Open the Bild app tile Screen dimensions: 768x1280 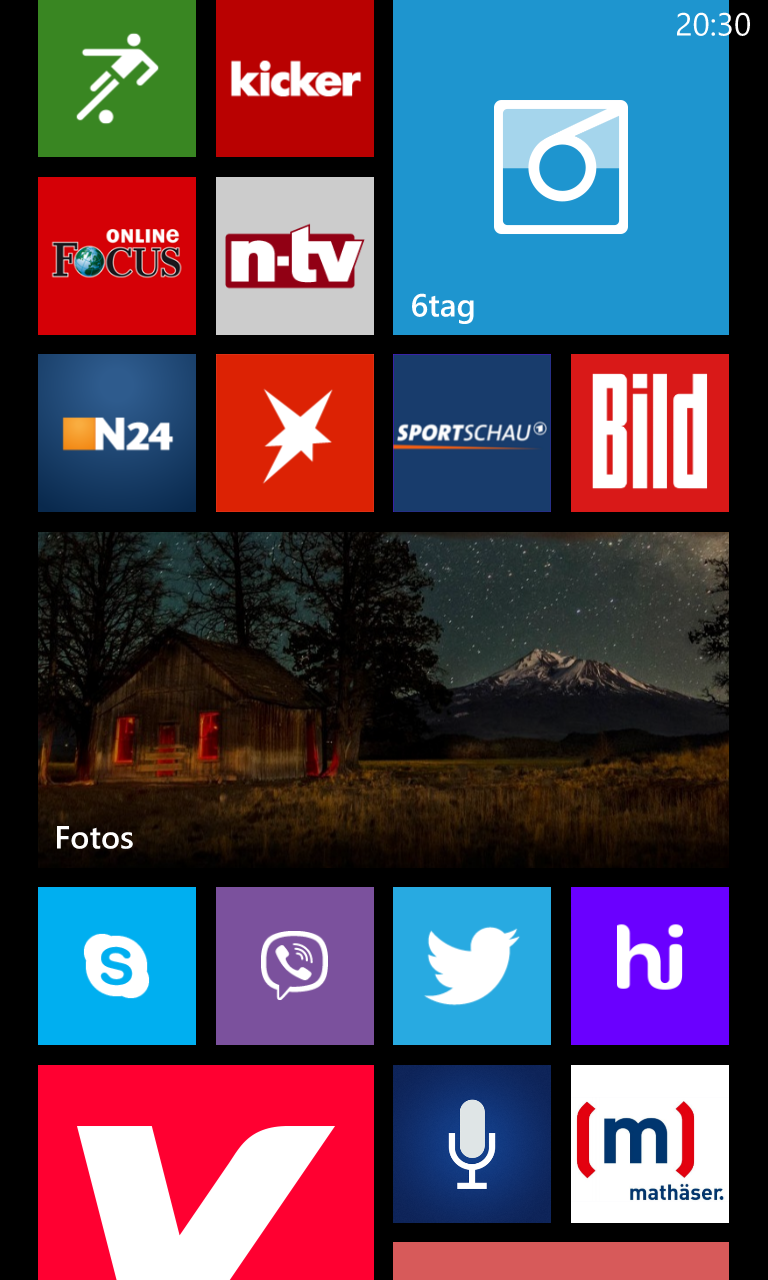click(650, 433)
